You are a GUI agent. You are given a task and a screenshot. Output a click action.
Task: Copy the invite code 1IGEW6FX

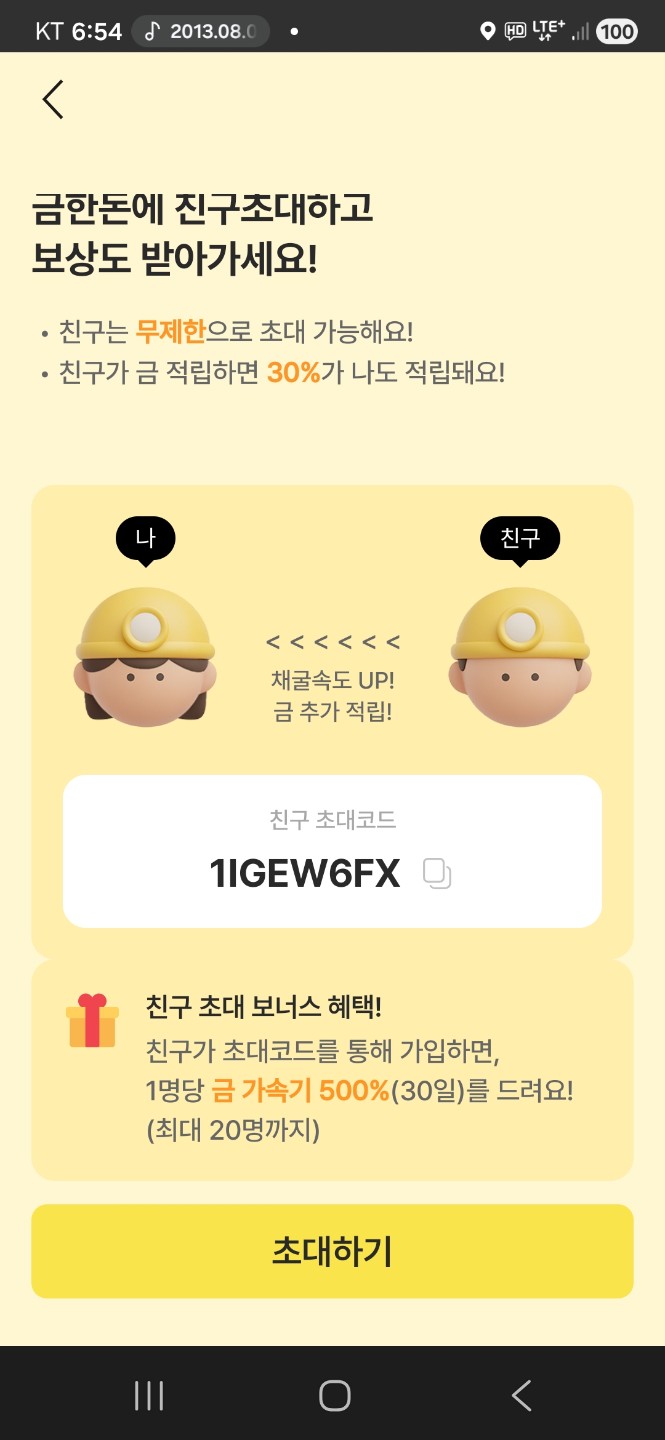tap(437, 874)
